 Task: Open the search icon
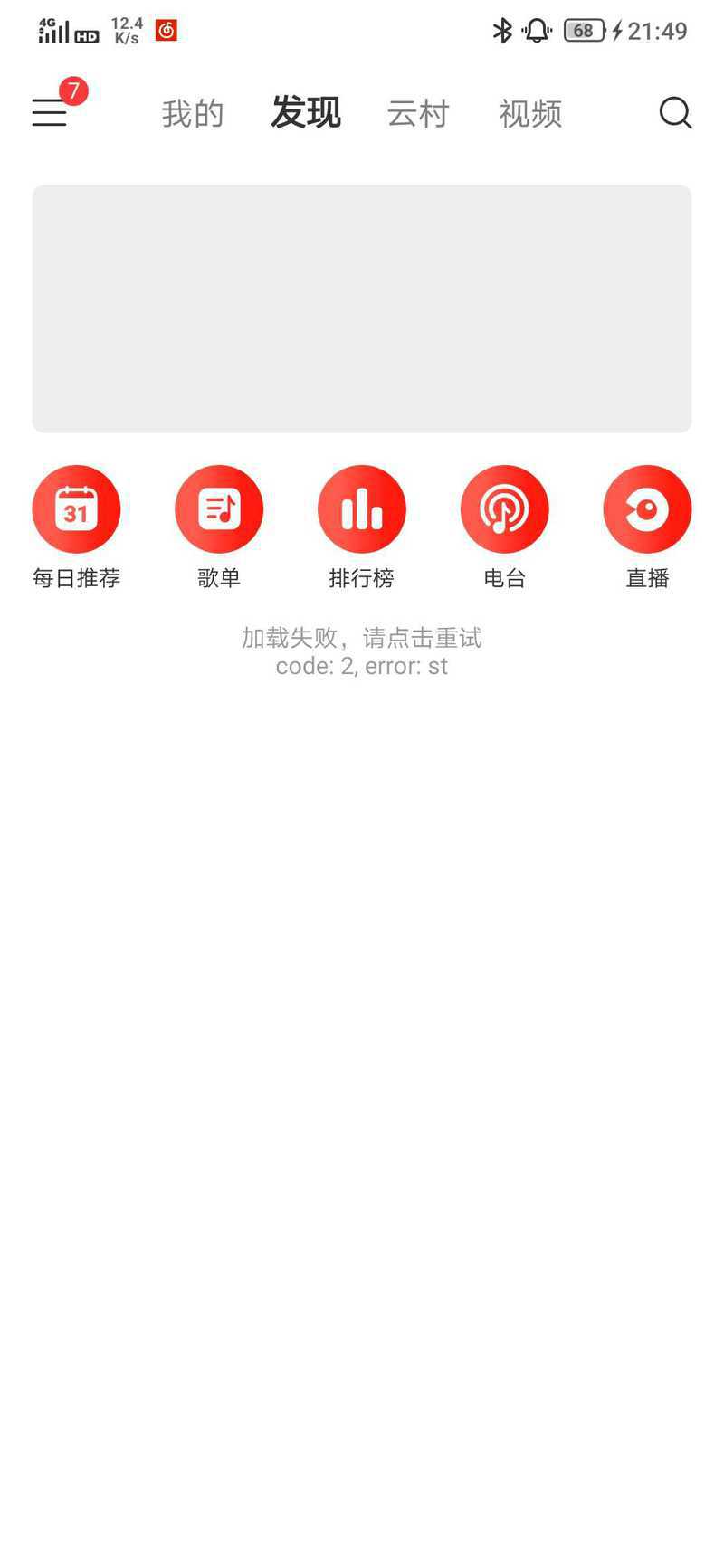[x=675, y=113]
